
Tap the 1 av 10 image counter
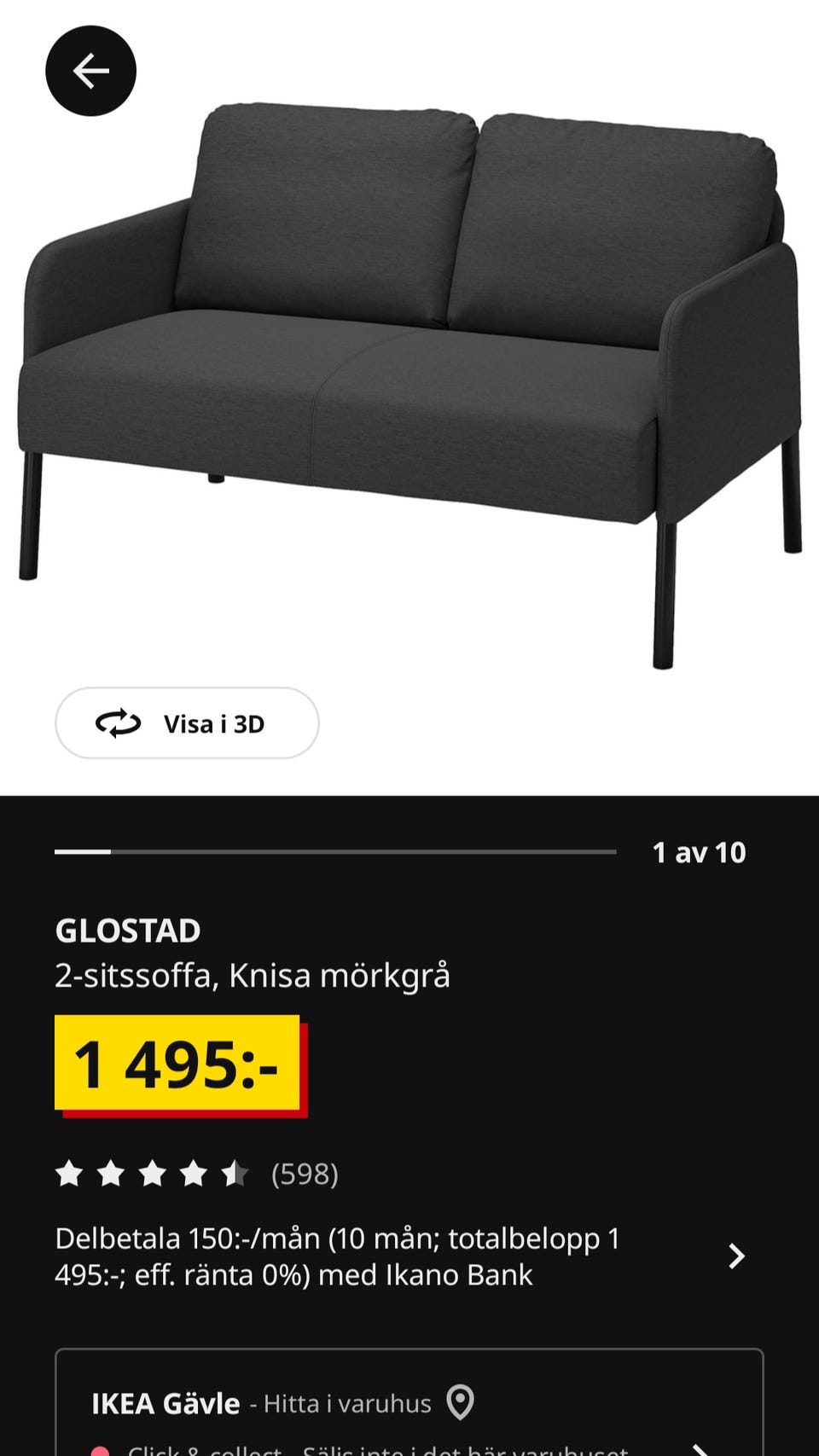(x=699, y=850)
